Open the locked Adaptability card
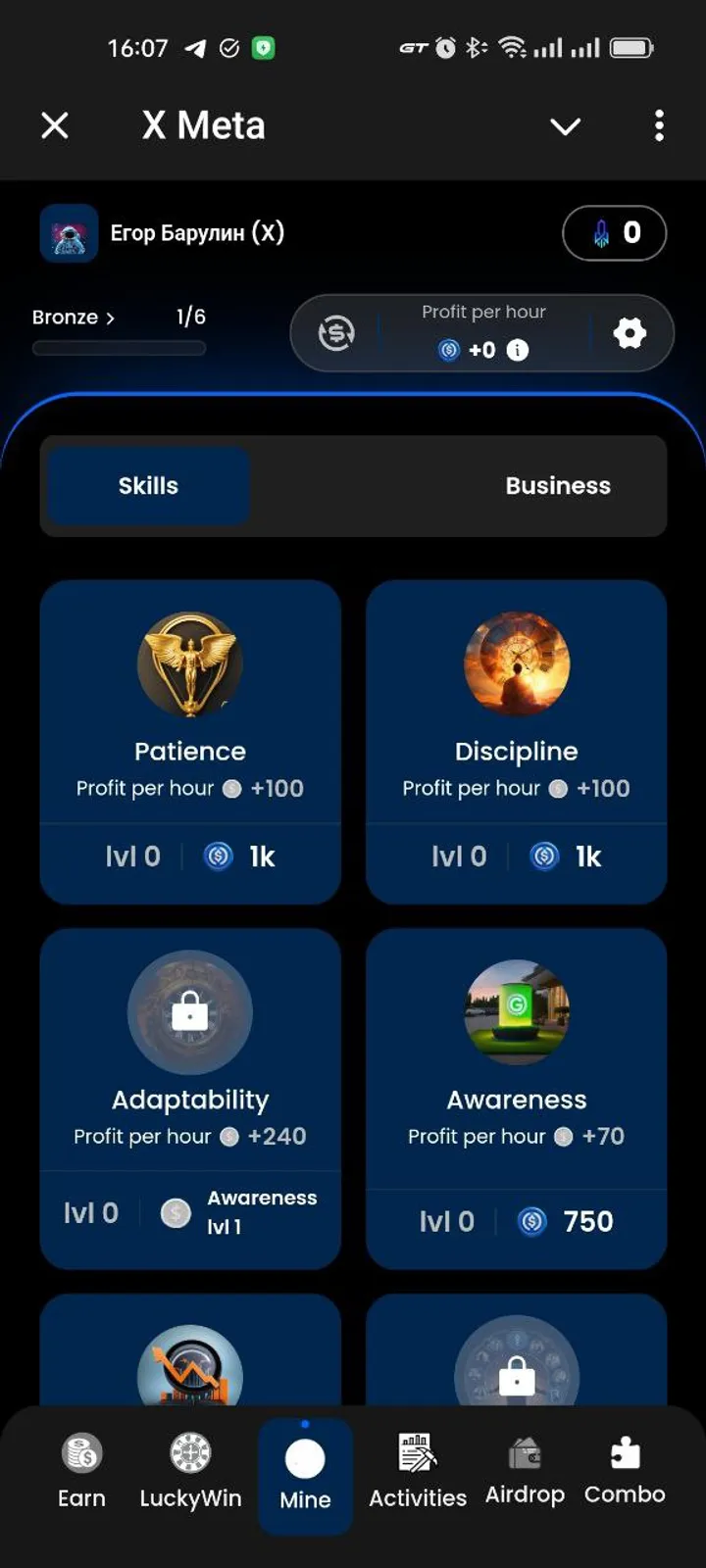 pyautogui.click(x=190, y=1098)
